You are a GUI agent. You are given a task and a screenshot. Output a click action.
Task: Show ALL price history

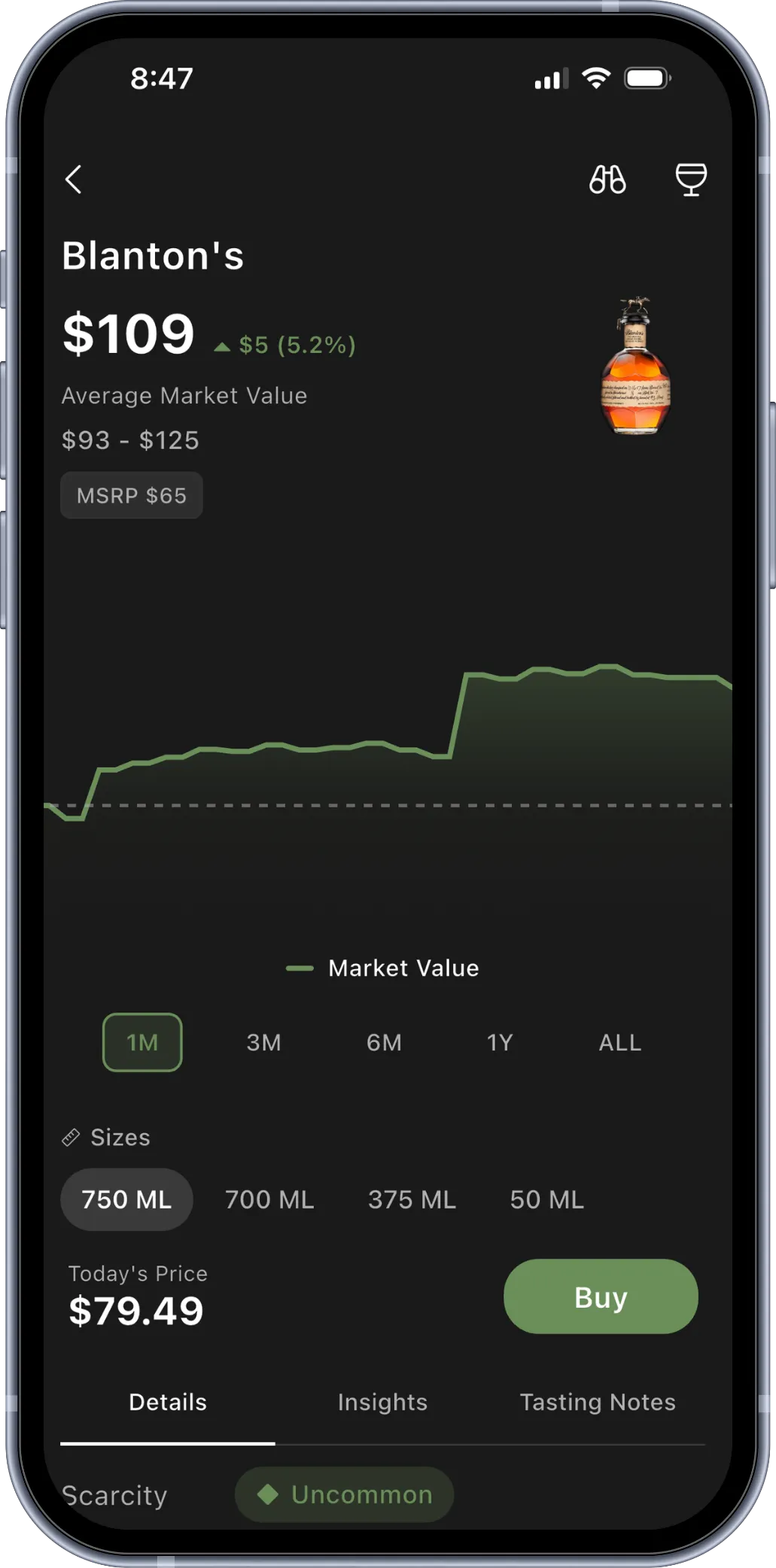(x=618, y=1042)
